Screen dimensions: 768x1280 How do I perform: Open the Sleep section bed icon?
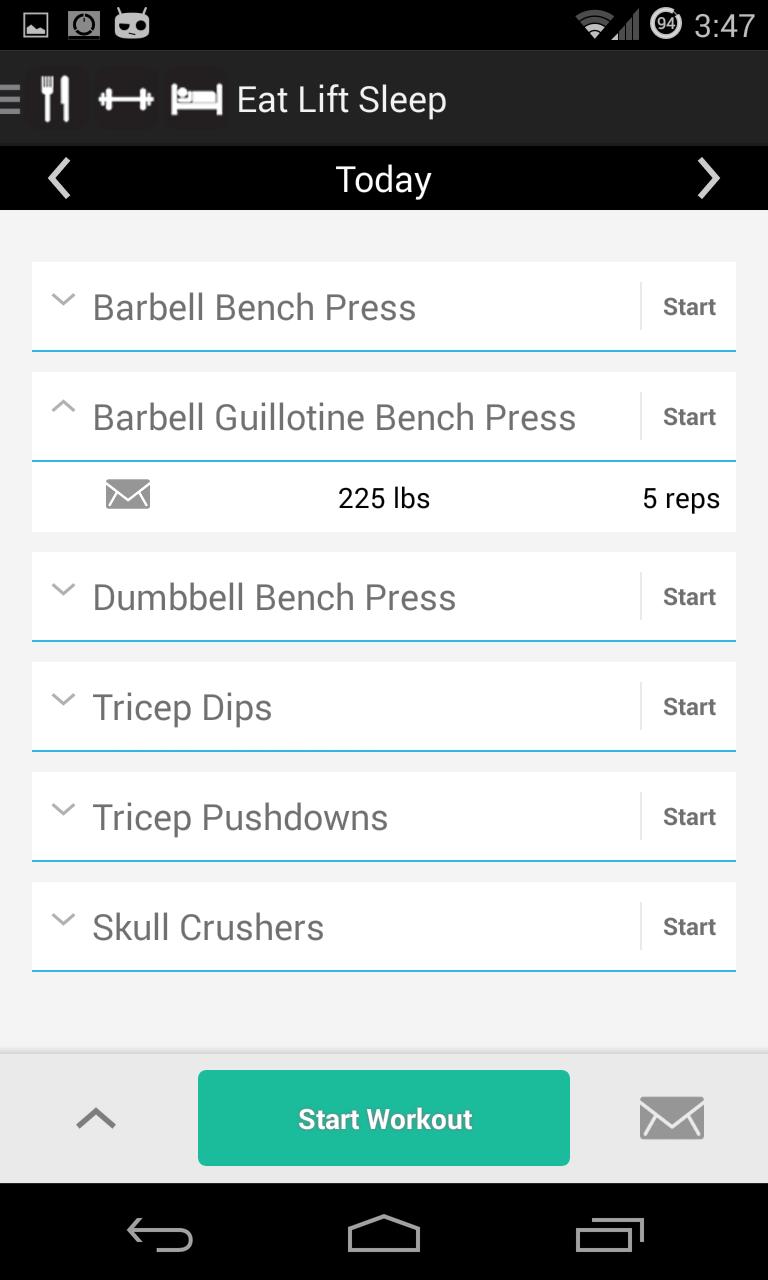[x=196, y=99]
